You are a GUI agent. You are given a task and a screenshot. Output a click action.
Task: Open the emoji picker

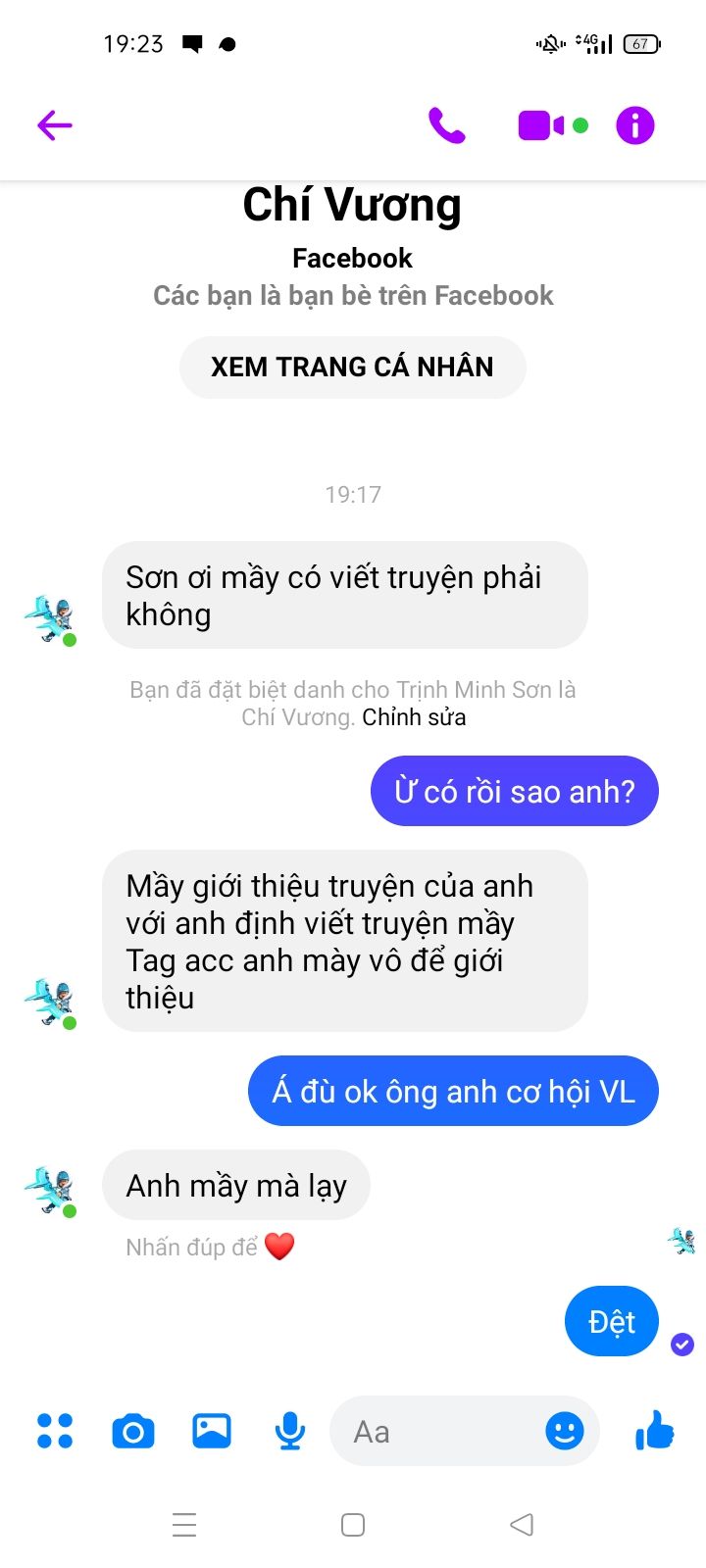[x=564, y=1431]
